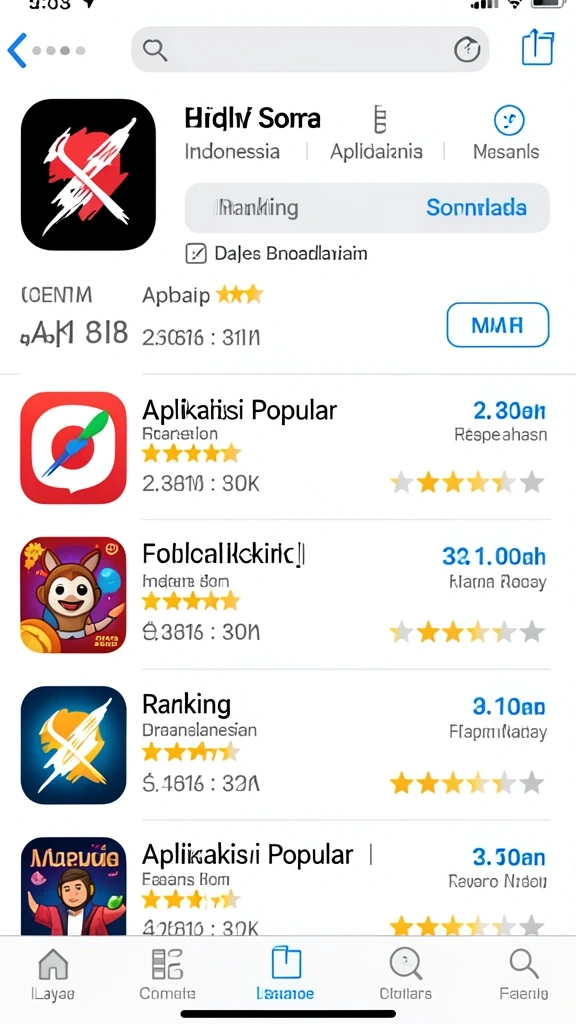Screen dimensions: 576x1024
Task: Switch to the magnifier tab at bottom right
Action: point(523,973)
